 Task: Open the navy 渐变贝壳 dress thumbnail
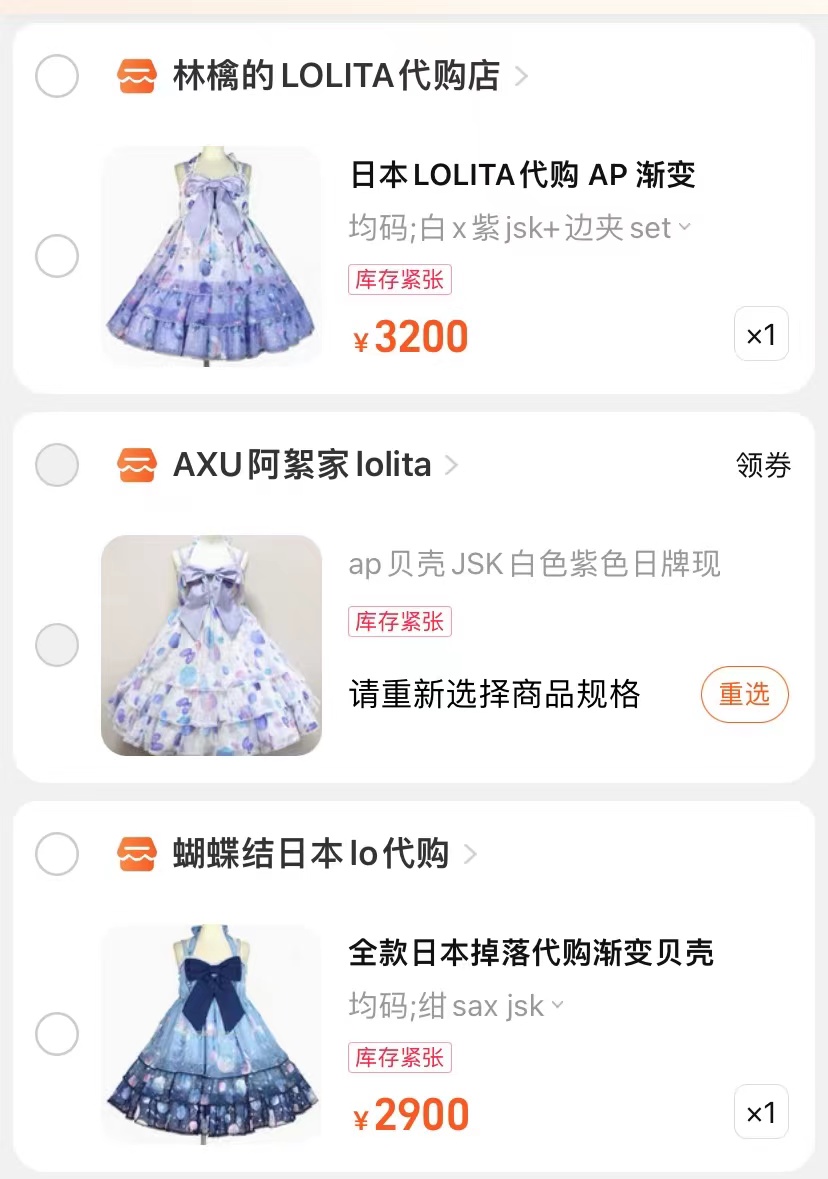211,1034
